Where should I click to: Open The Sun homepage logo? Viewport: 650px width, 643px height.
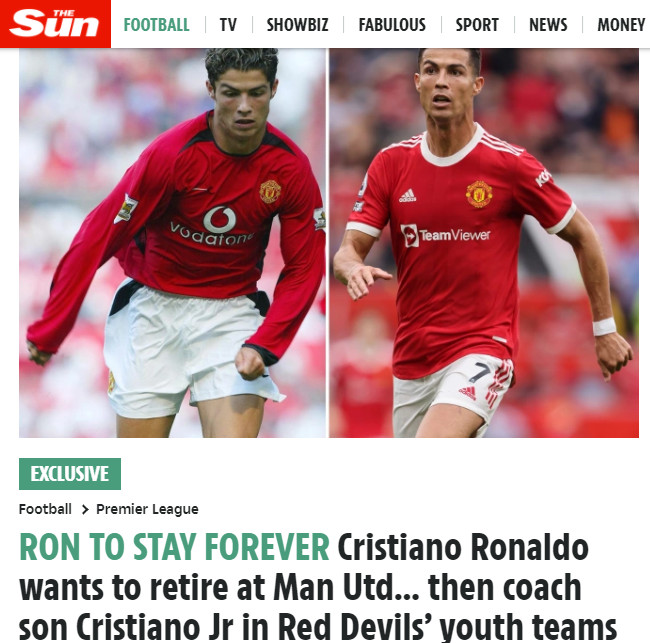55,24
